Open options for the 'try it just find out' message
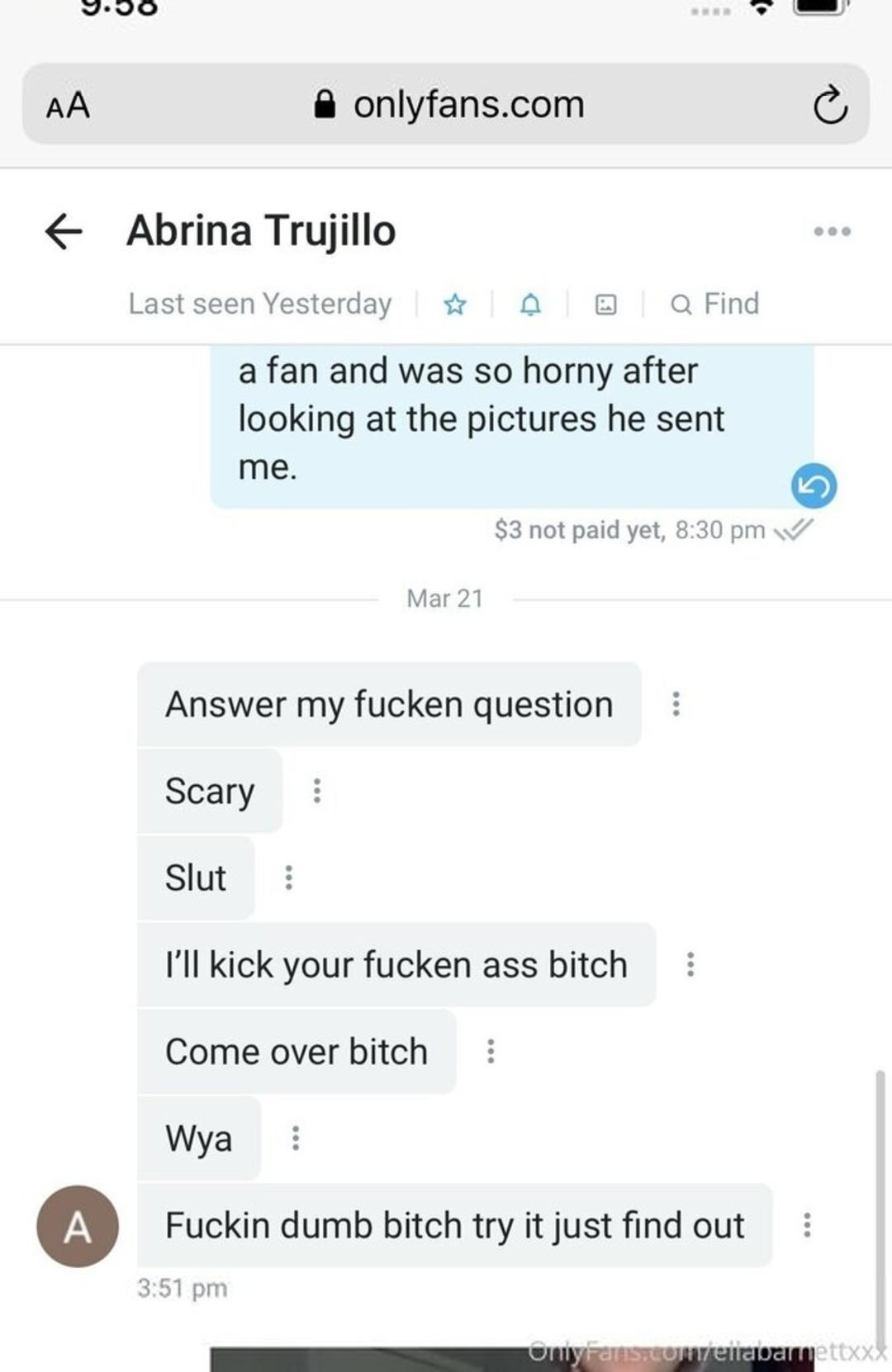This screenshot has height=1372, width=892. click(807, 1225)
